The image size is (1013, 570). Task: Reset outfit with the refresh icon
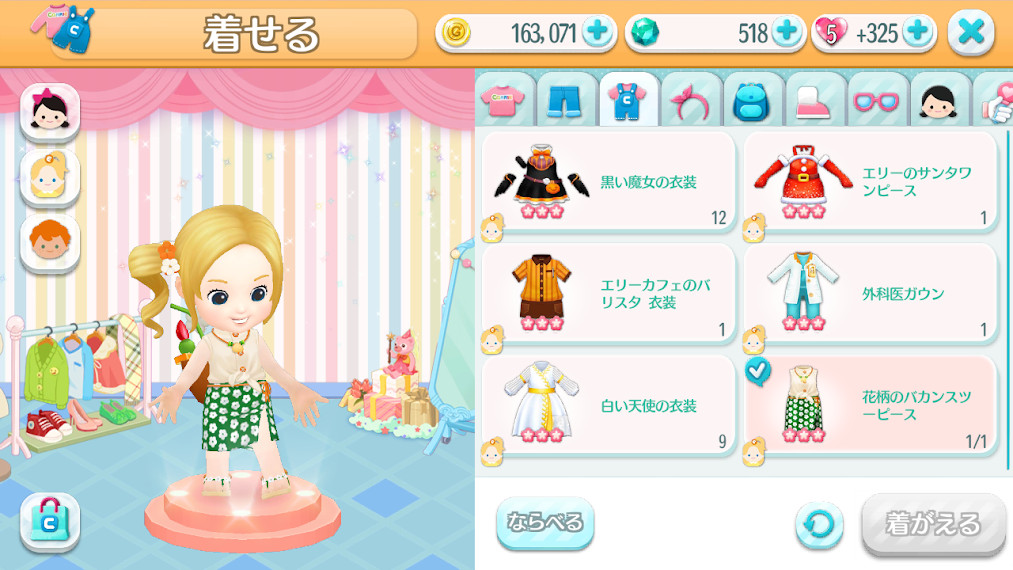click(x=818, y=525)
